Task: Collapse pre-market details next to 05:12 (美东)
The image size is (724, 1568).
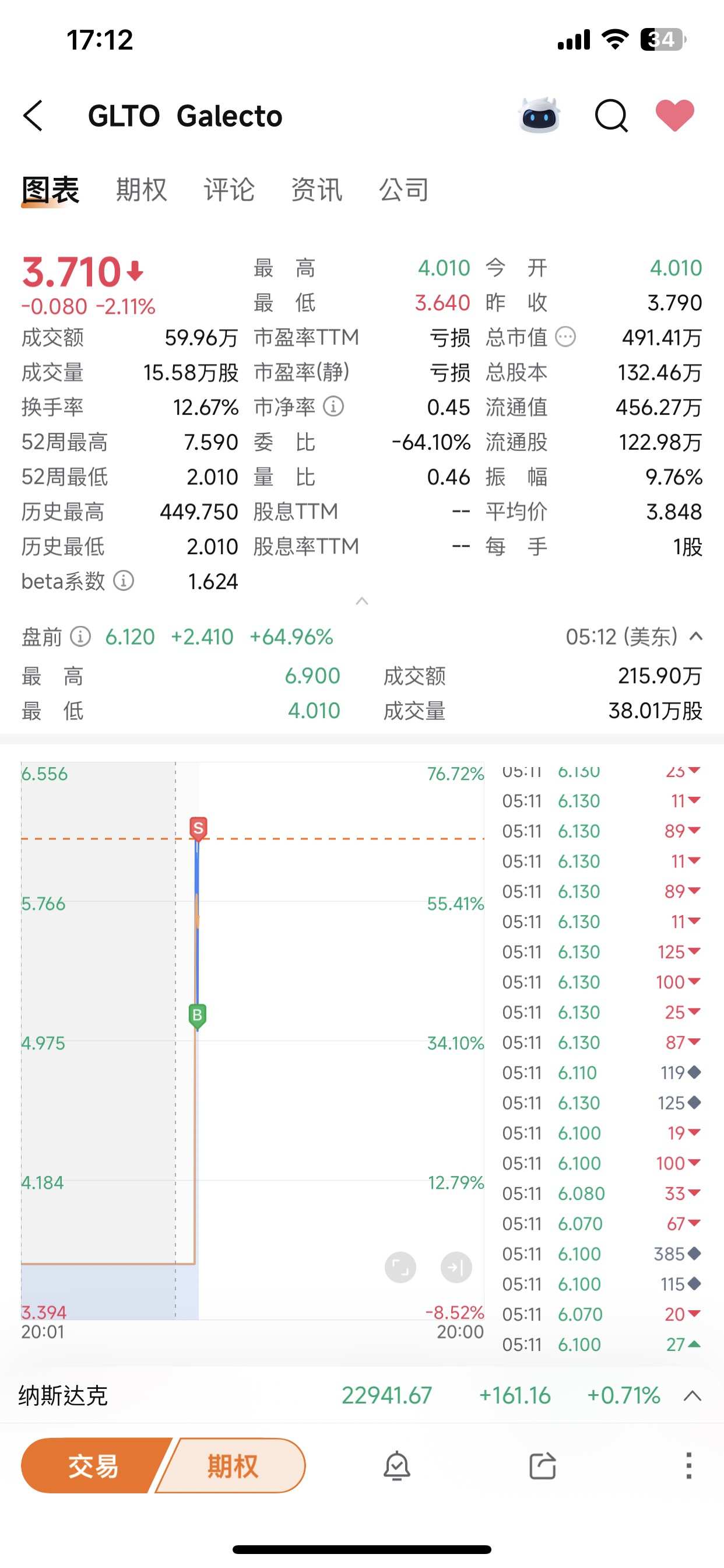Action: 696,636
